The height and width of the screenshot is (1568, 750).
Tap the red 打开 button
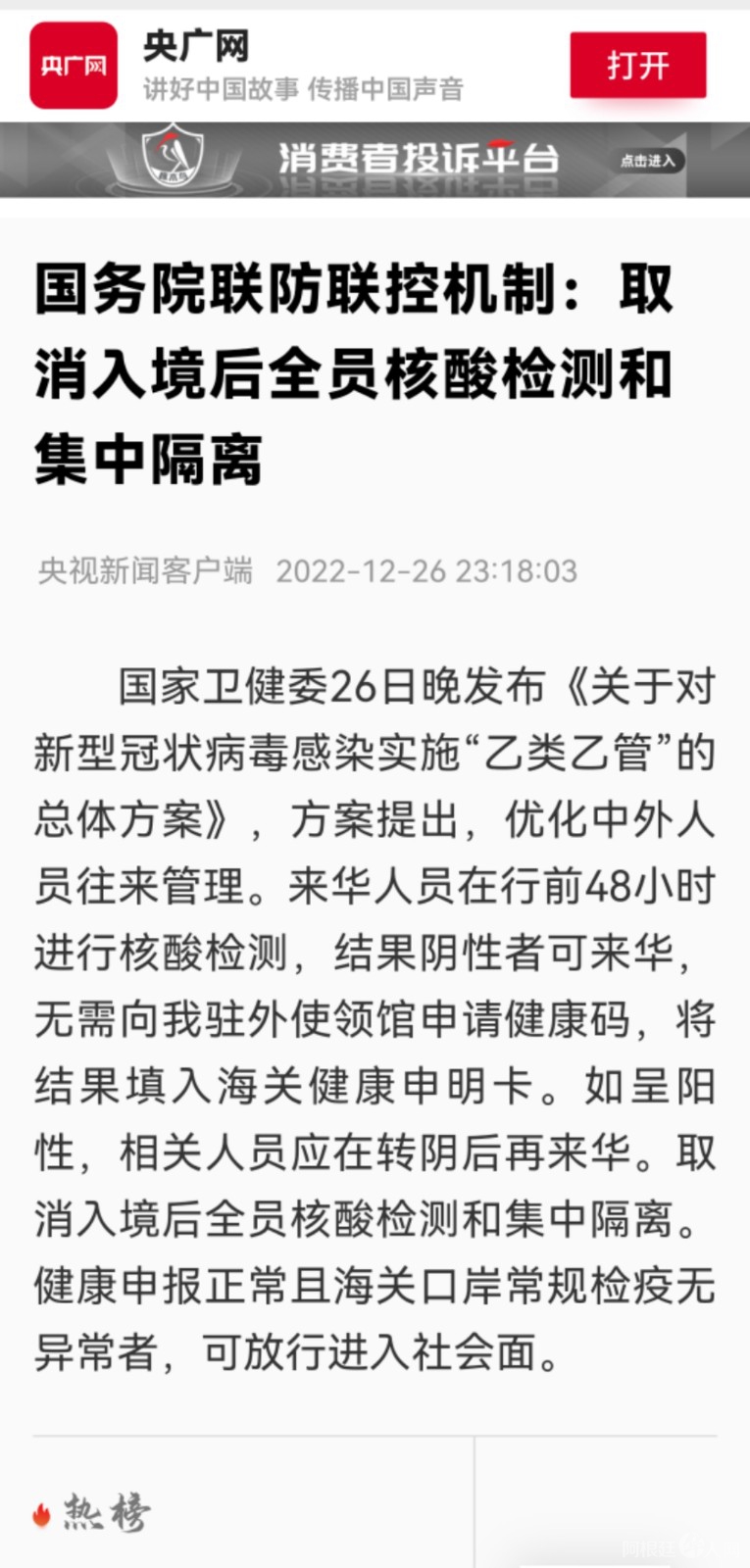coord(637,66)
